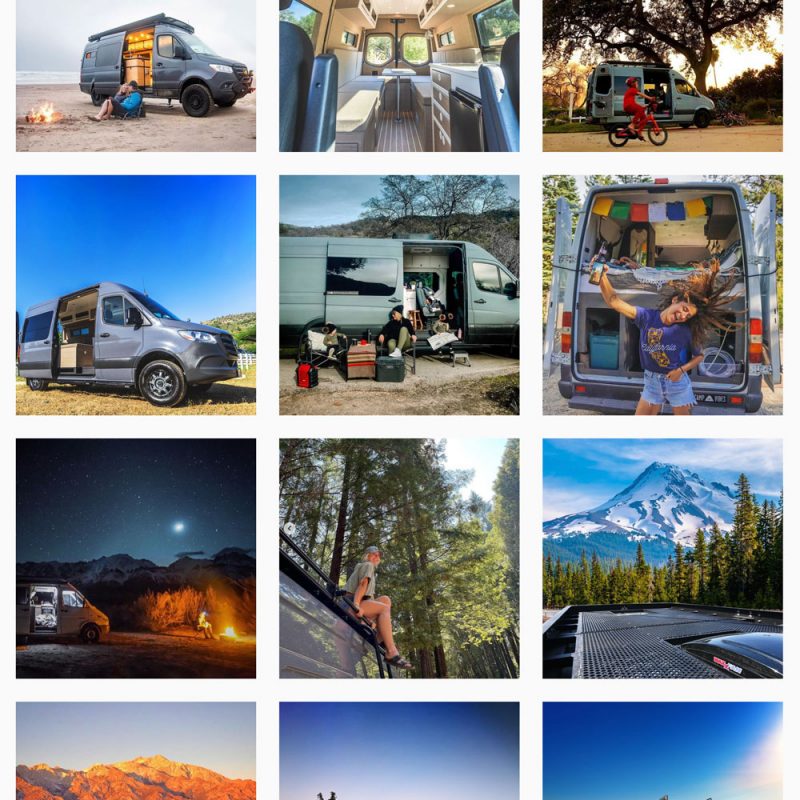The width and height of the screenshot is (800, 800).
Task: Open the photo of the woman flipping her hair
Action: pos(662,295)
